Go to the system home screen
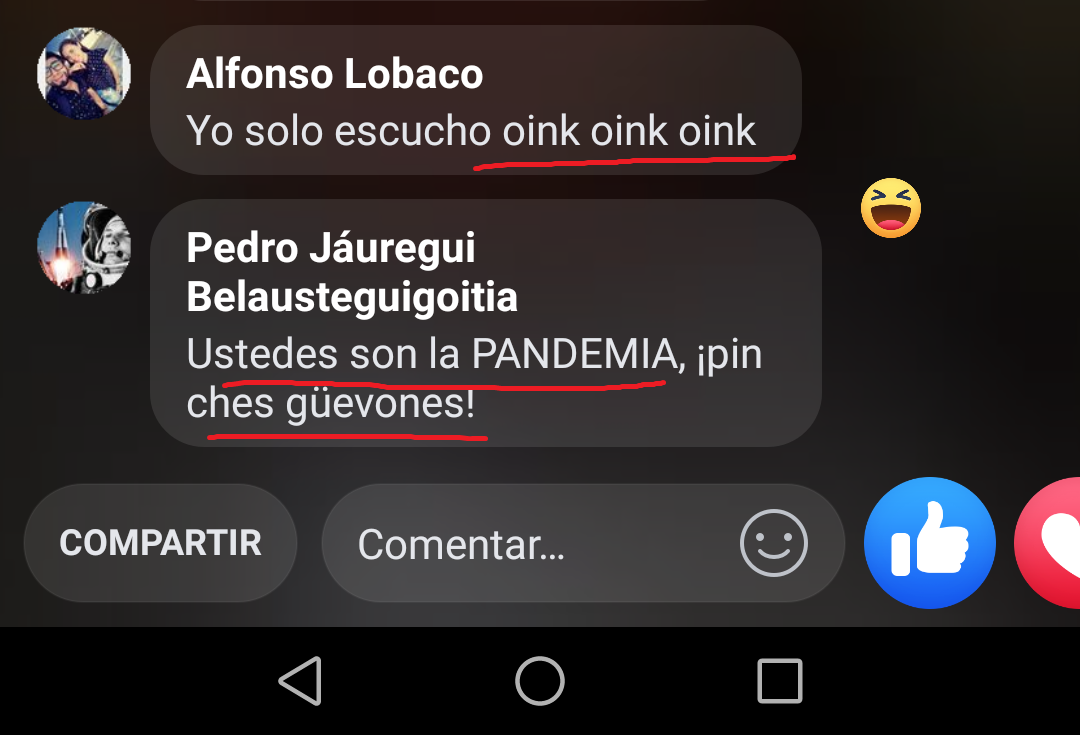The width and height of the screenshot is (1080, 735). [x=540, y=681]
